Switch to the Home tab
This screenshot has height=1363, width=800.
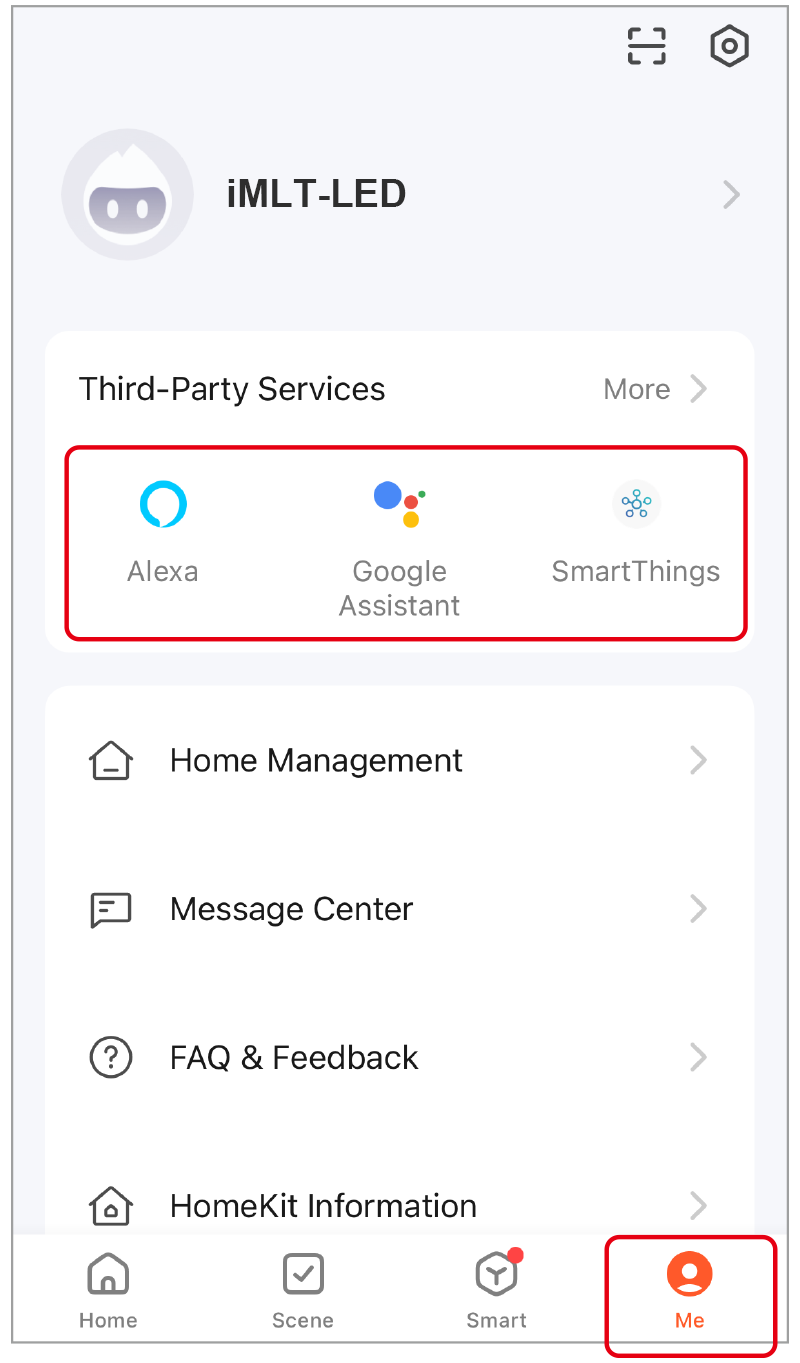click(108, 1290)
